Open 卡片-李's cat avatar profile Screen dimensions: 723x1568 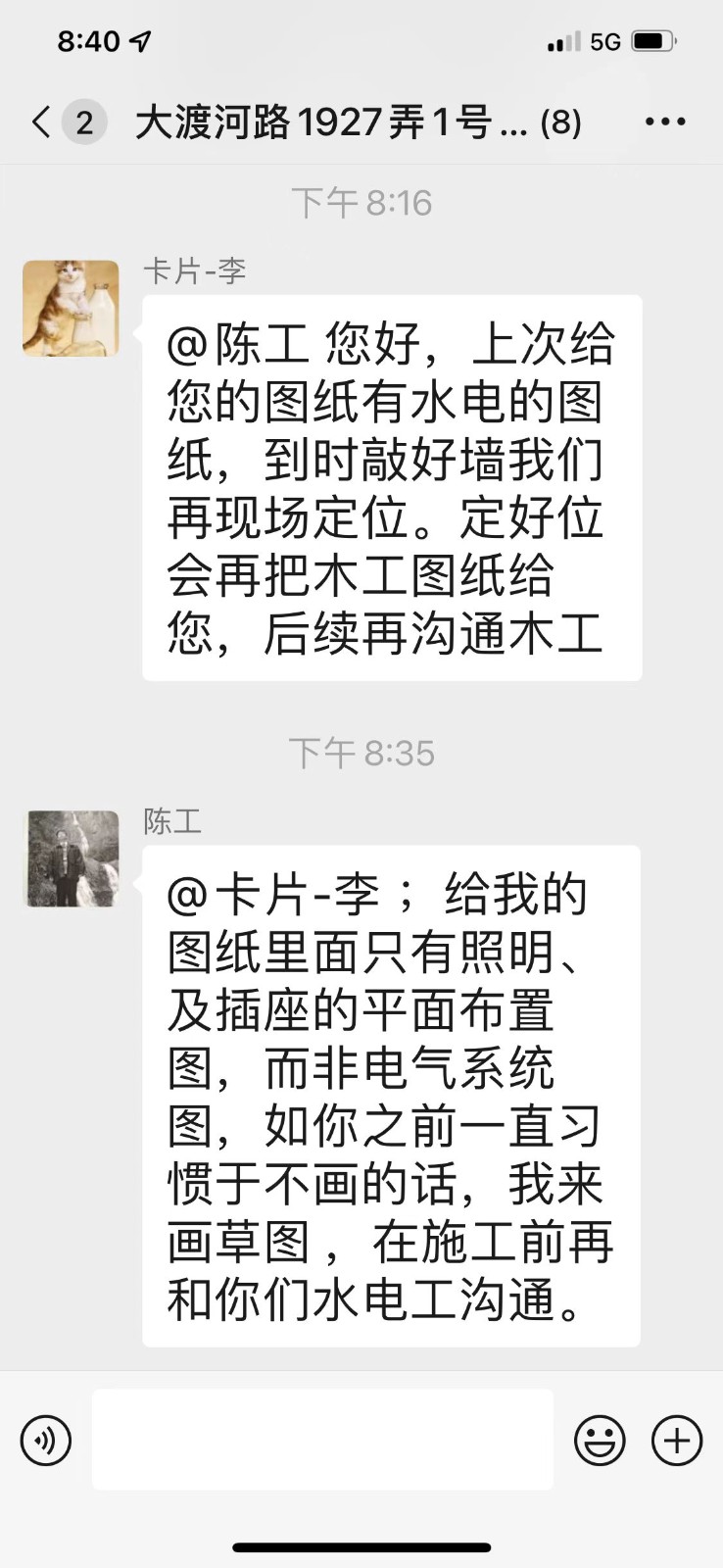[x=71, y=308]
